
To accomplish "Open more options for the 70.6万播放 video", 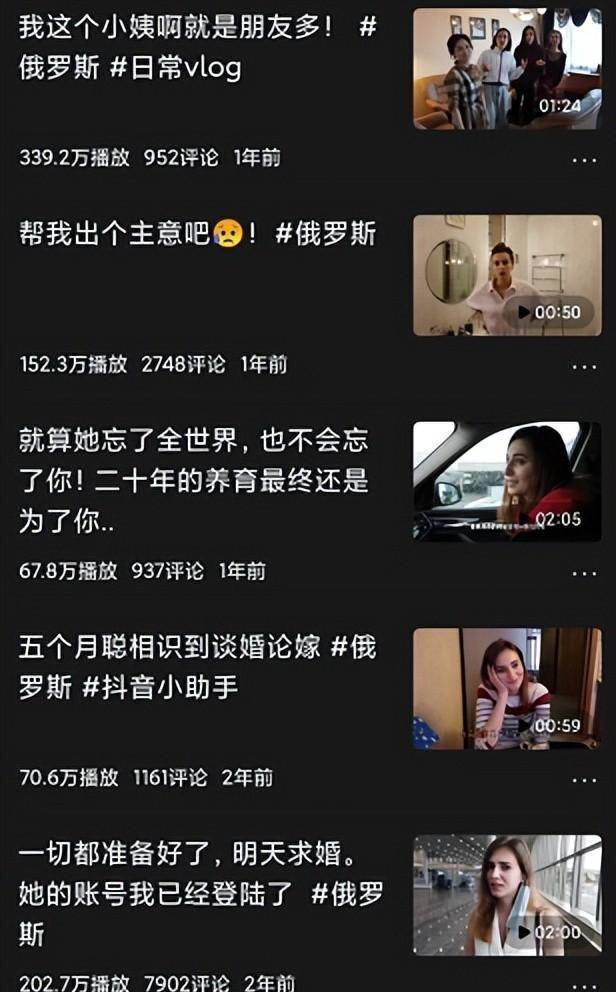I will (584, 779).
